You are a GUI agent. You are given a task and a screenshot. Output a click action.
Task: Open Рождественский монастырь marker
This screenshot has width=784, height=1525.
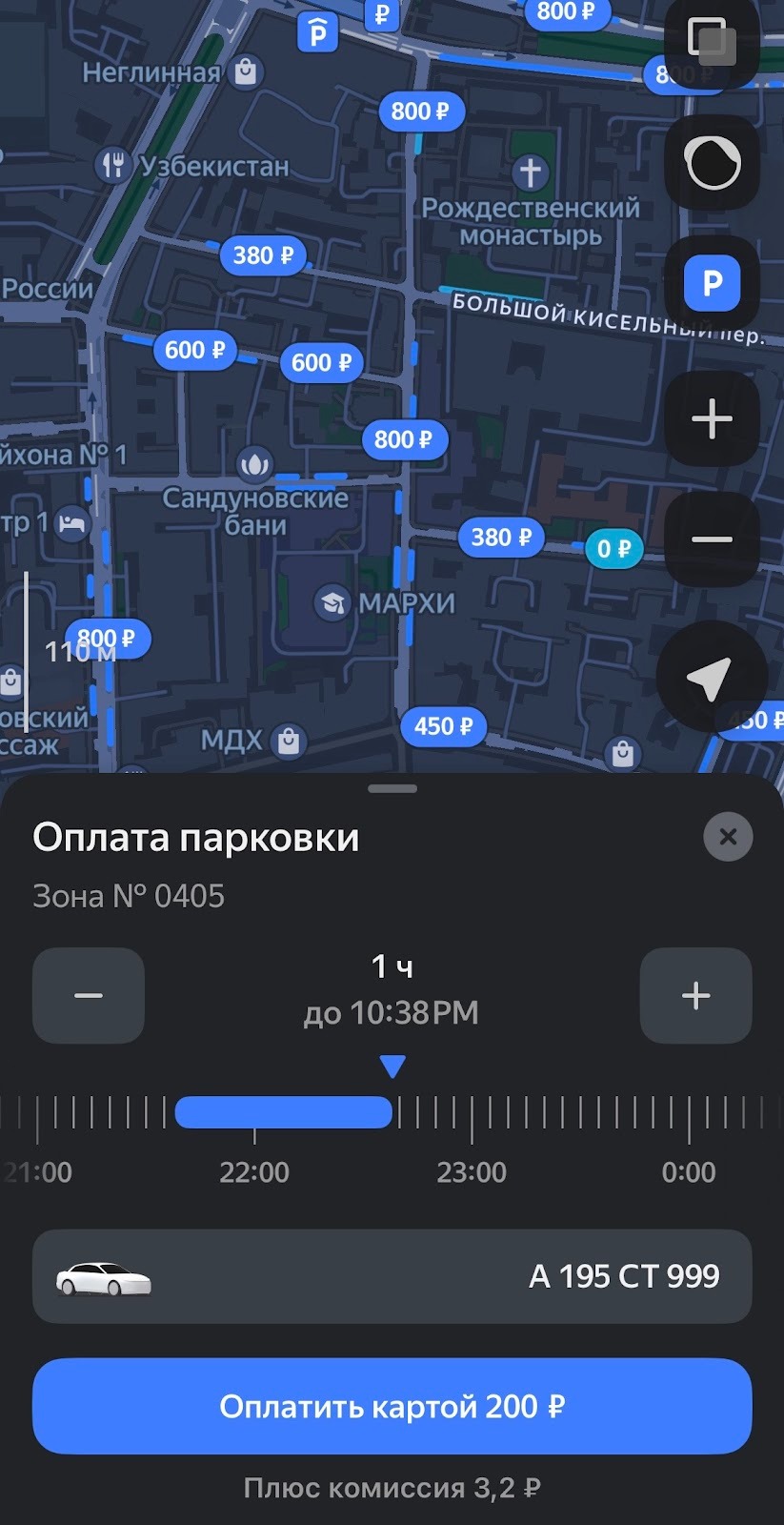(x=531, y=173)
